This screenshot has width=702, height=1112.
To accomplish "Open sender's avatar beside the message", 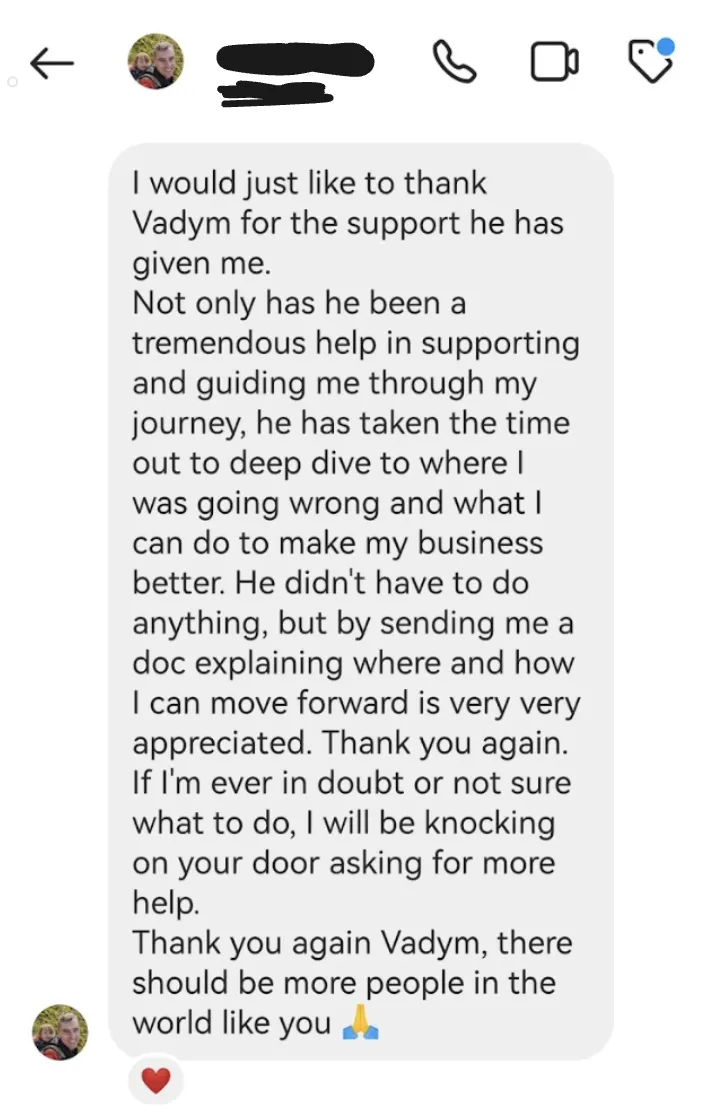I will 60,1032.
